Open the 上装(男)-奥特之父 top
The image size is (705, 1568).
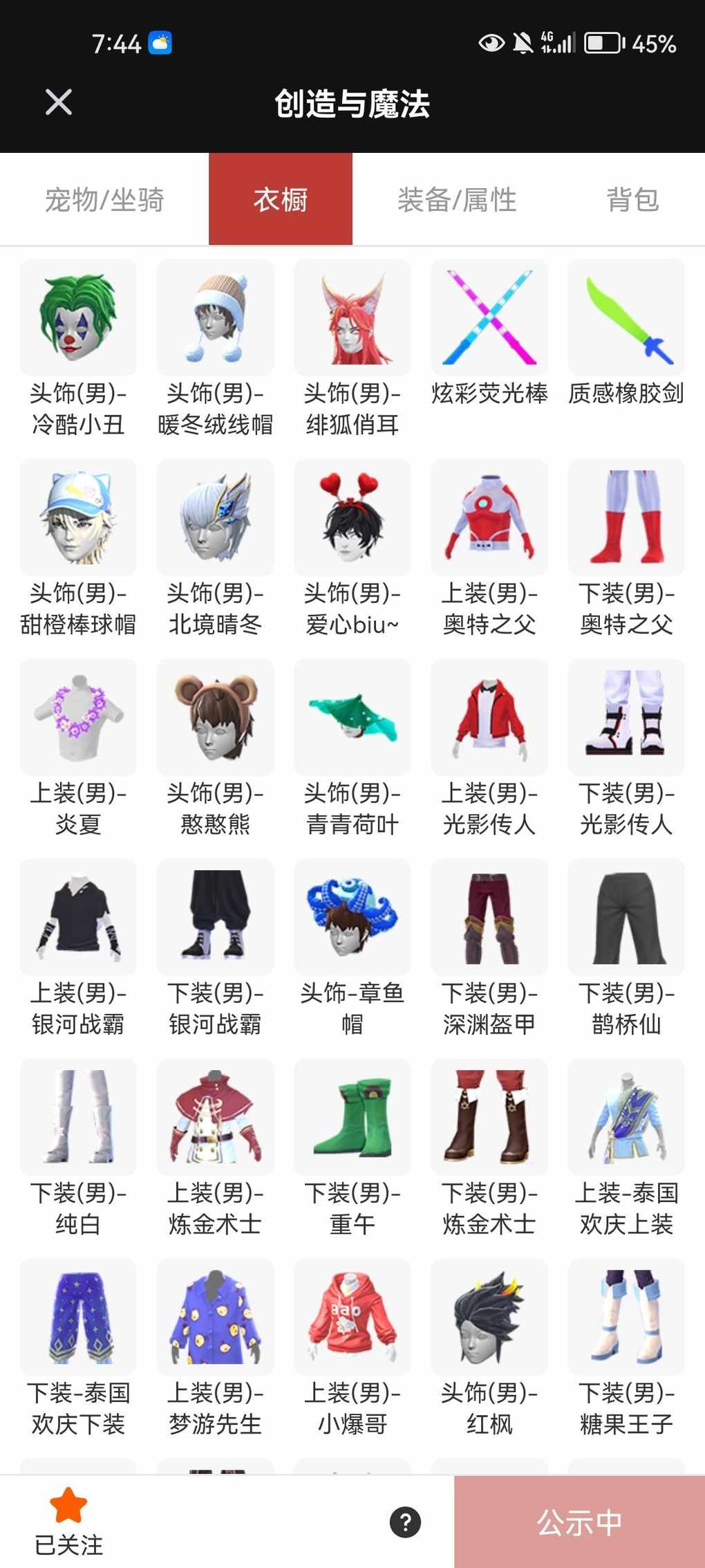click(489, 519)
